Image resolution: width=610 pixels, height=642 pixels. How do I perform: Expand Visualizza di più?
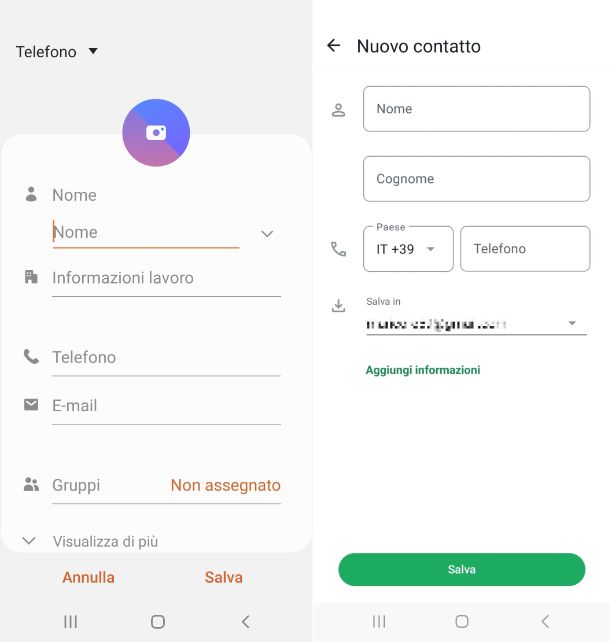(105, 541)
